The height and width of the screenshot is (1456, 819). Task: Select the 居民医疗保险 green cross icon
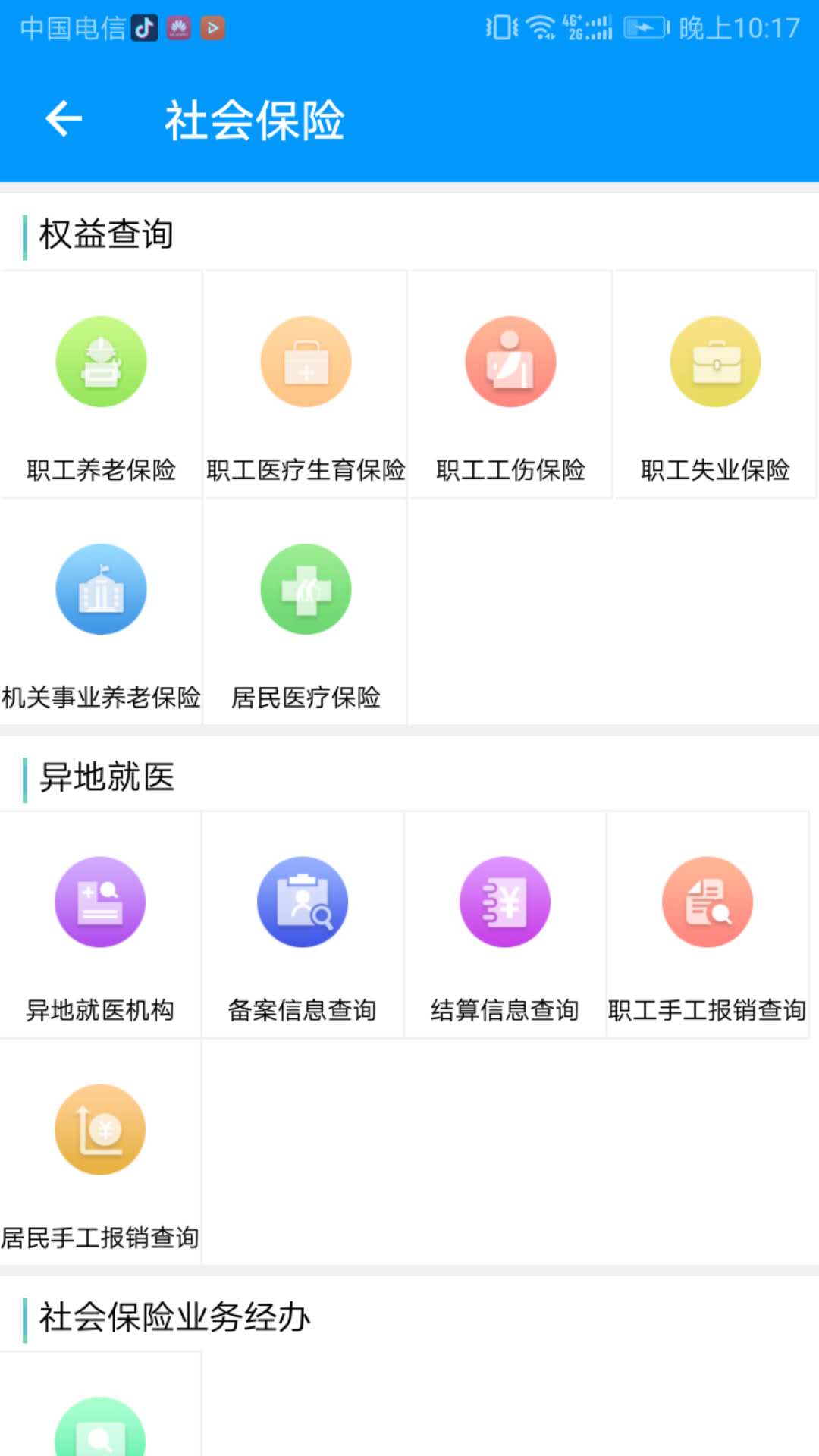point(305,589)
